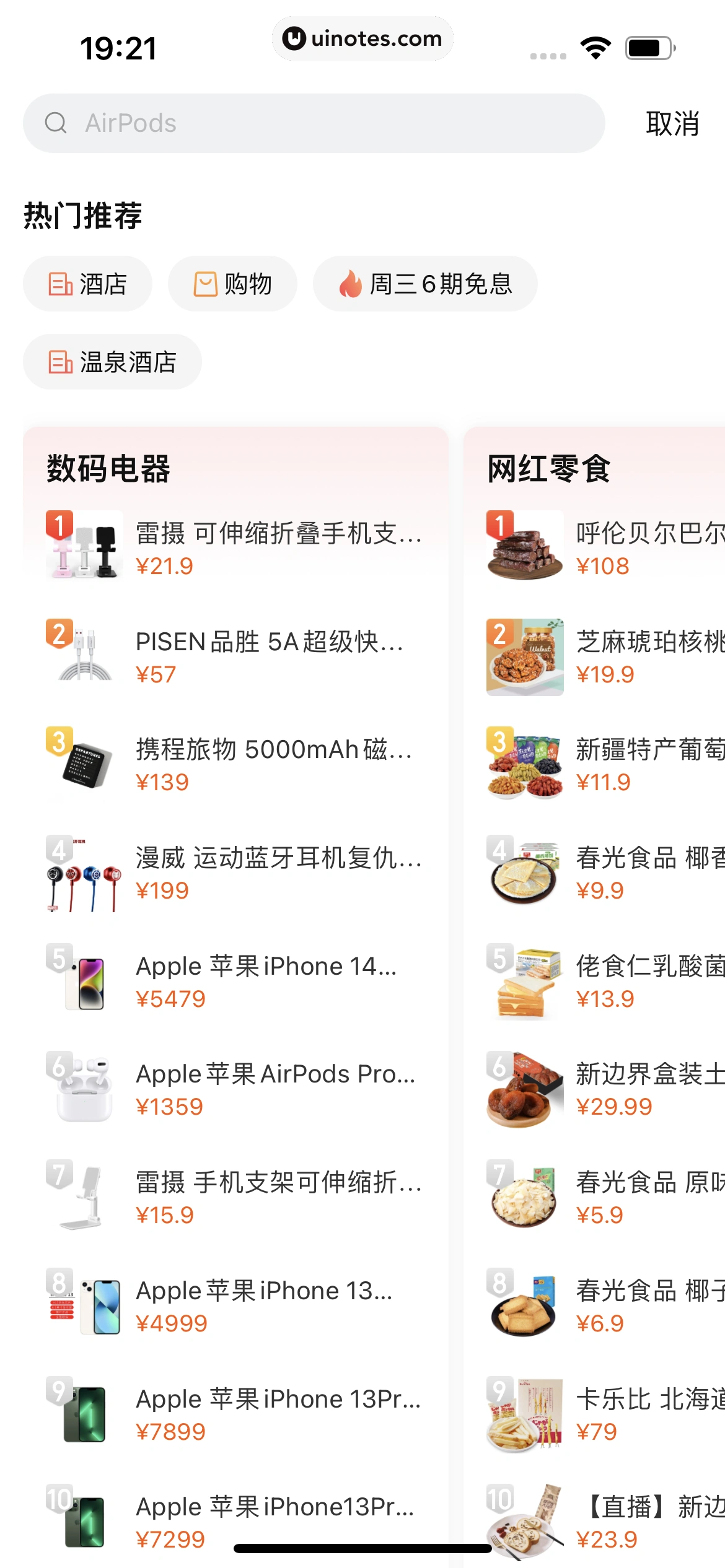Cancel the search with 取消
The image size is (725, 1568).
point(672,123)
